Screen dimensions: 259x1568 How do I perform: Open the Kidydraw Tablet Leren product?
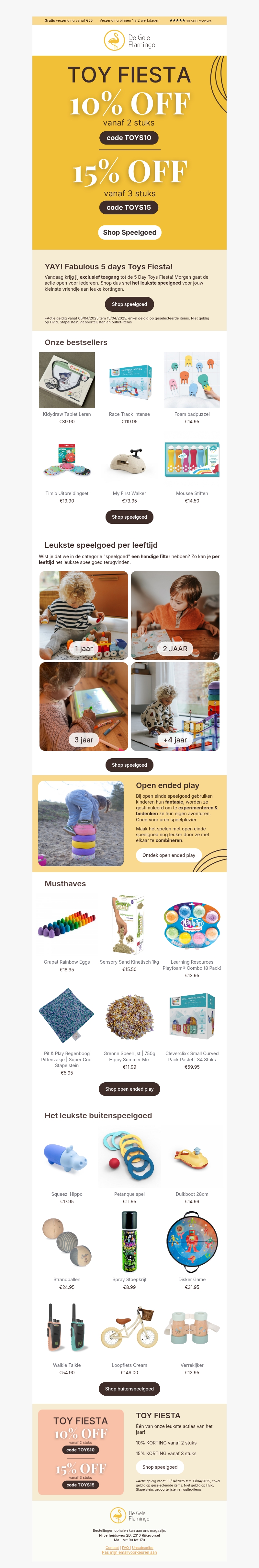pyautogui.click(x=67, y=380)
